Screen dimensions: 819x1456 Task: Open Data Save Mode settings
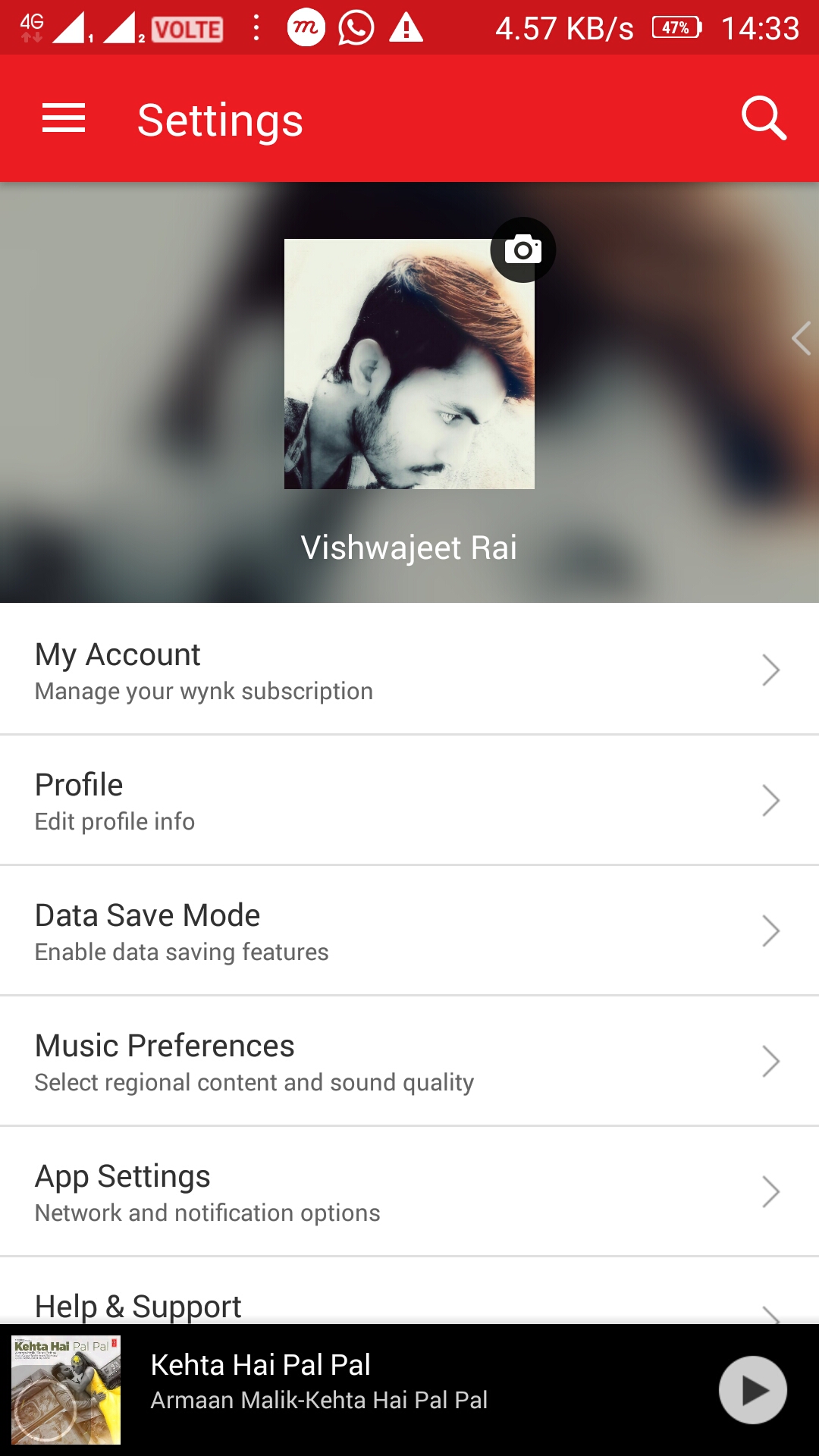click(409, 931)
